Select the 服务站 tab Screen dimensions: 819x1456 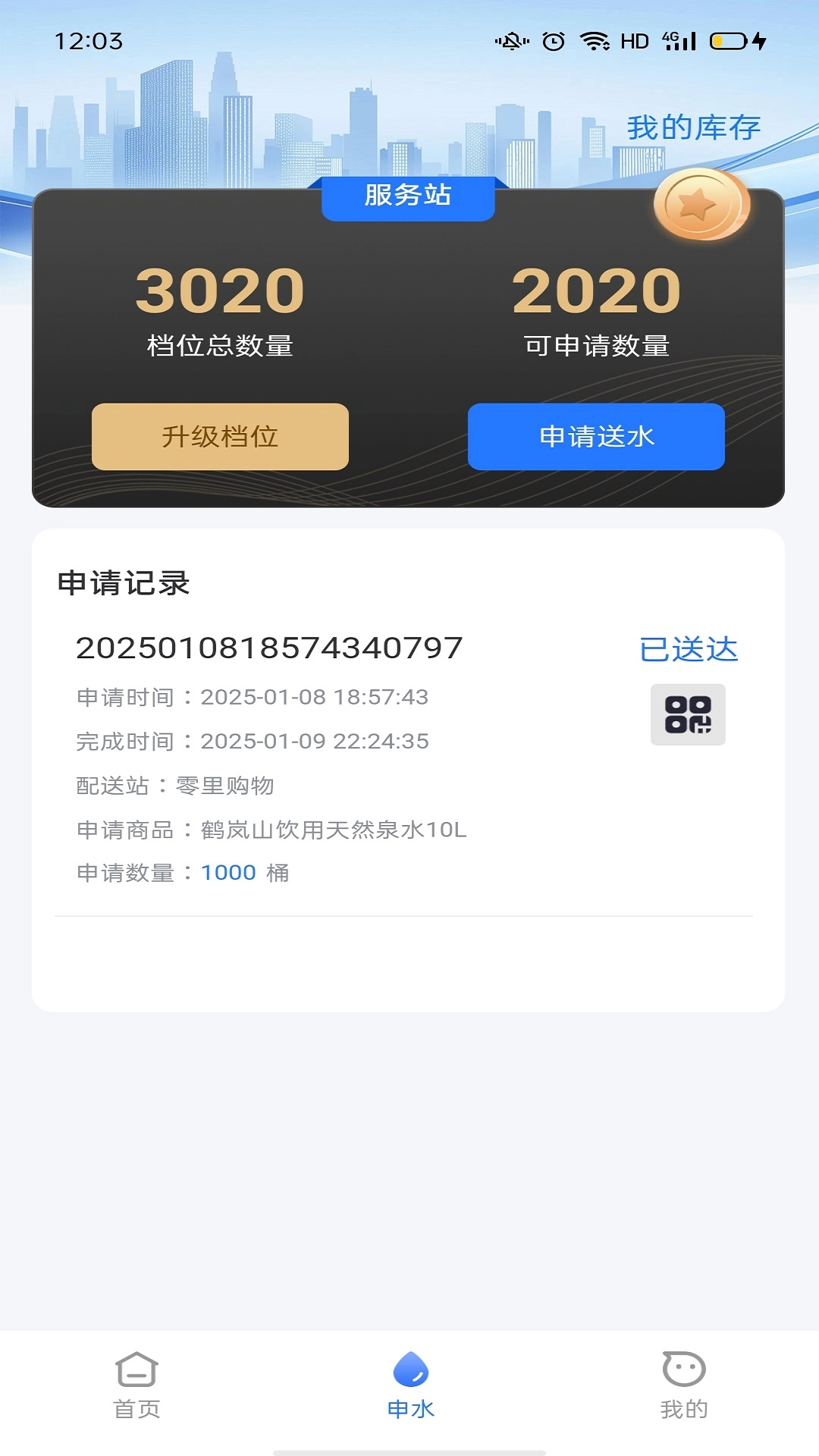pyautogui.click(x=408, y=196)
